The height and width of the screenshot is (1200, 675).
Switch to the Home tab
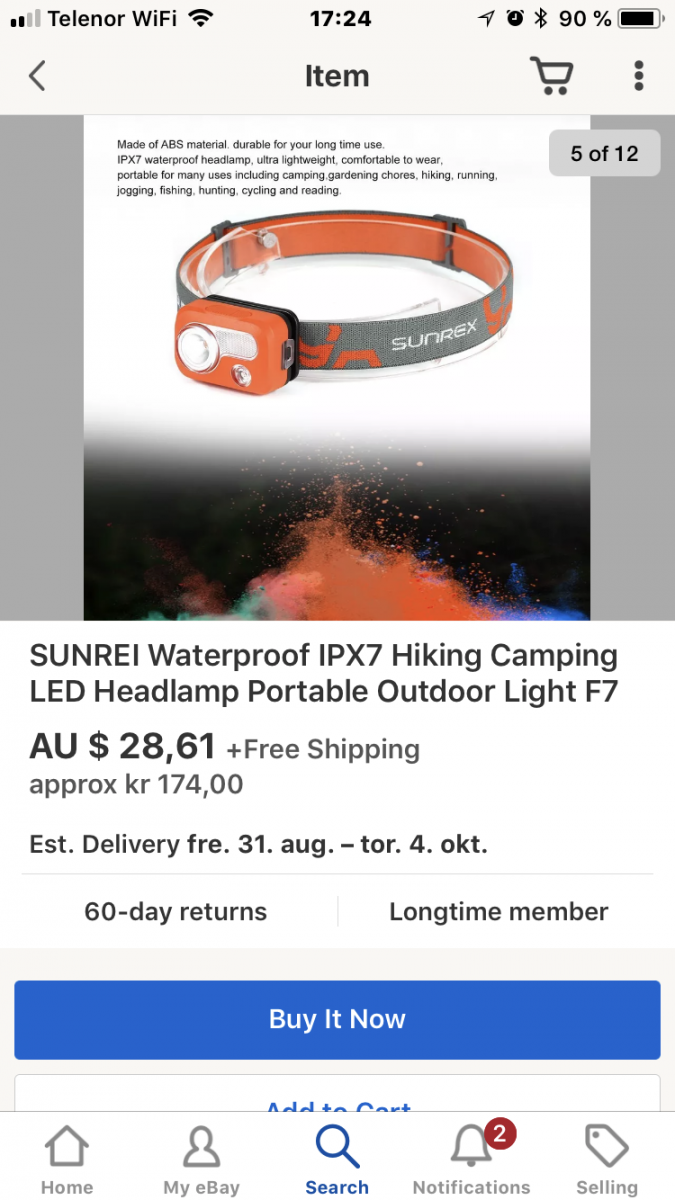67,1160
